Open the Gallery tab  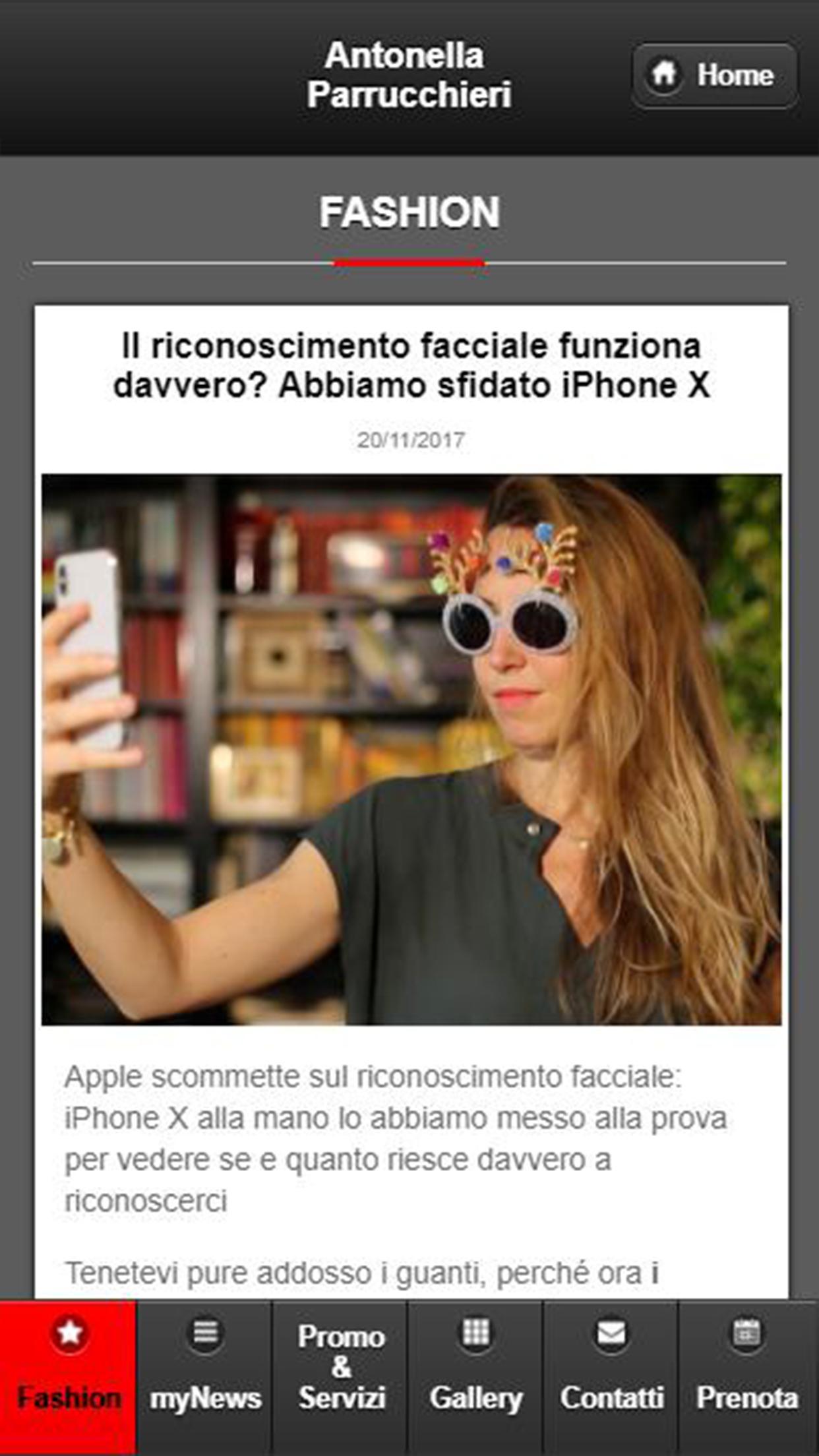tap(477, 1381)
